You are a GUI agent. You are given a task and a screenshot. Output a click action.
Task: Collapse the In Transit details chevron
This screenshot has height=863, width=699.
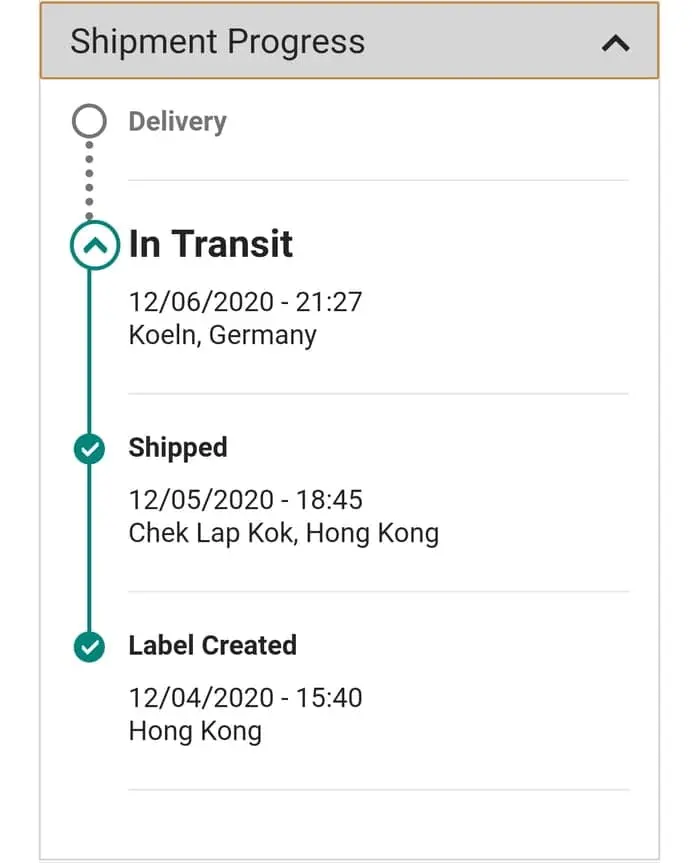(x=94, y=245)
